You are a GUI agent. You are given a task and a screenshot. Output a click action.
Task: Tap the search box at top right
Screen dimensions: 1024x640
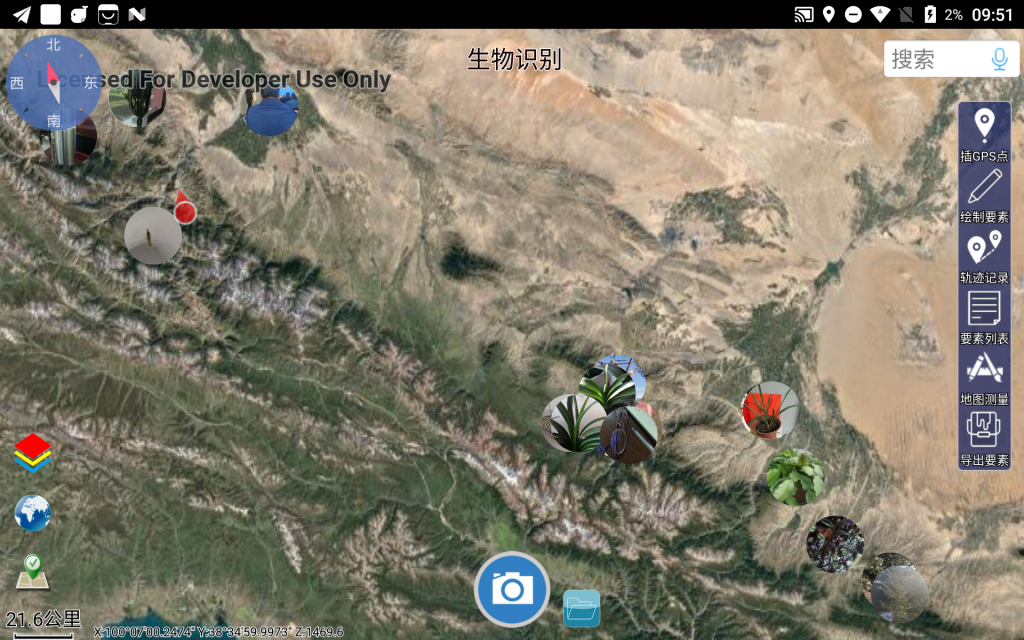(x=935, y=59)
